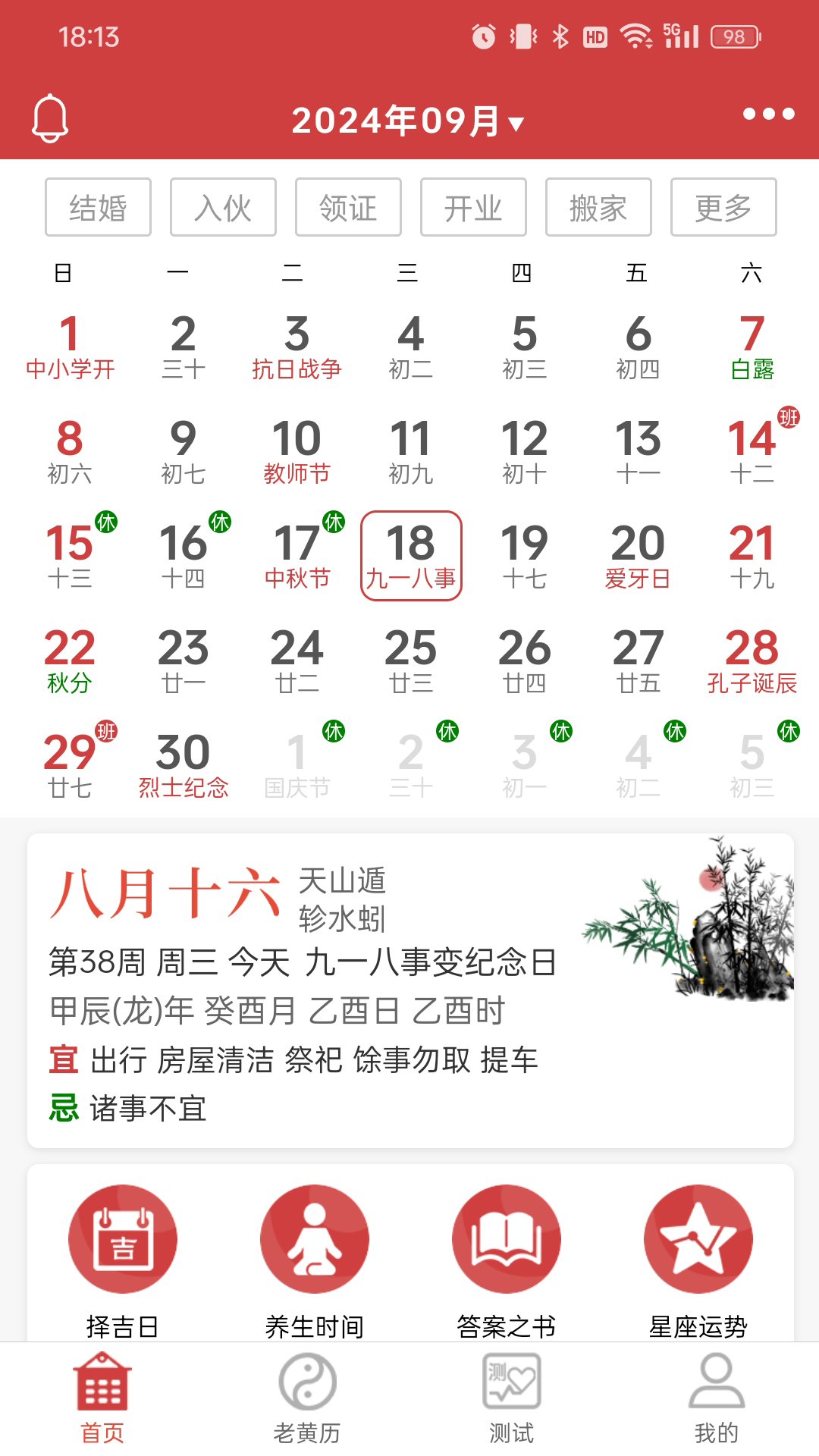The image size is (819, 1456).
Task: Open 择吉日 feature
Action: tap(123, 1260)
